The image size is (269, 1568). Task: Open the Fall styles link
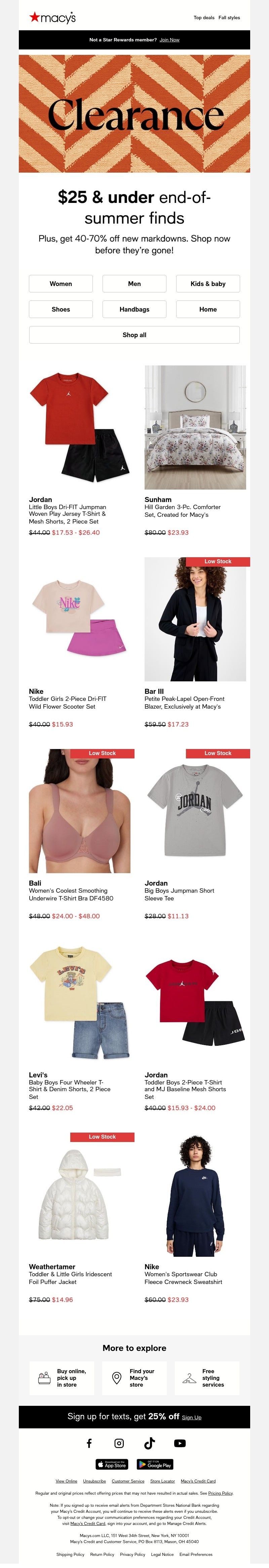pyautogui.click(x=229, y=17)
